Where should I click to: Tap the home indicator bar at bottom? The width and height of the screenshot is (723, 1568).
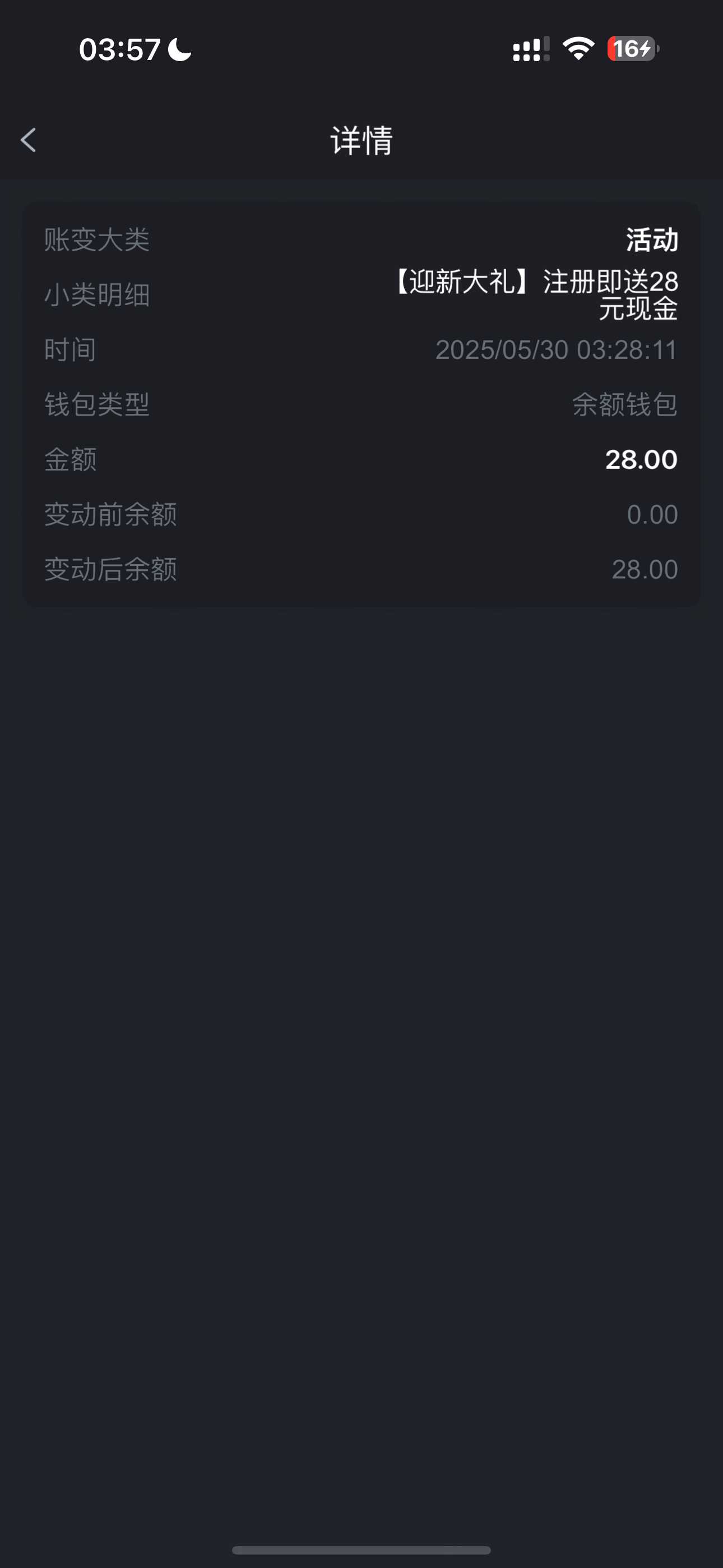pos(361,1549)
